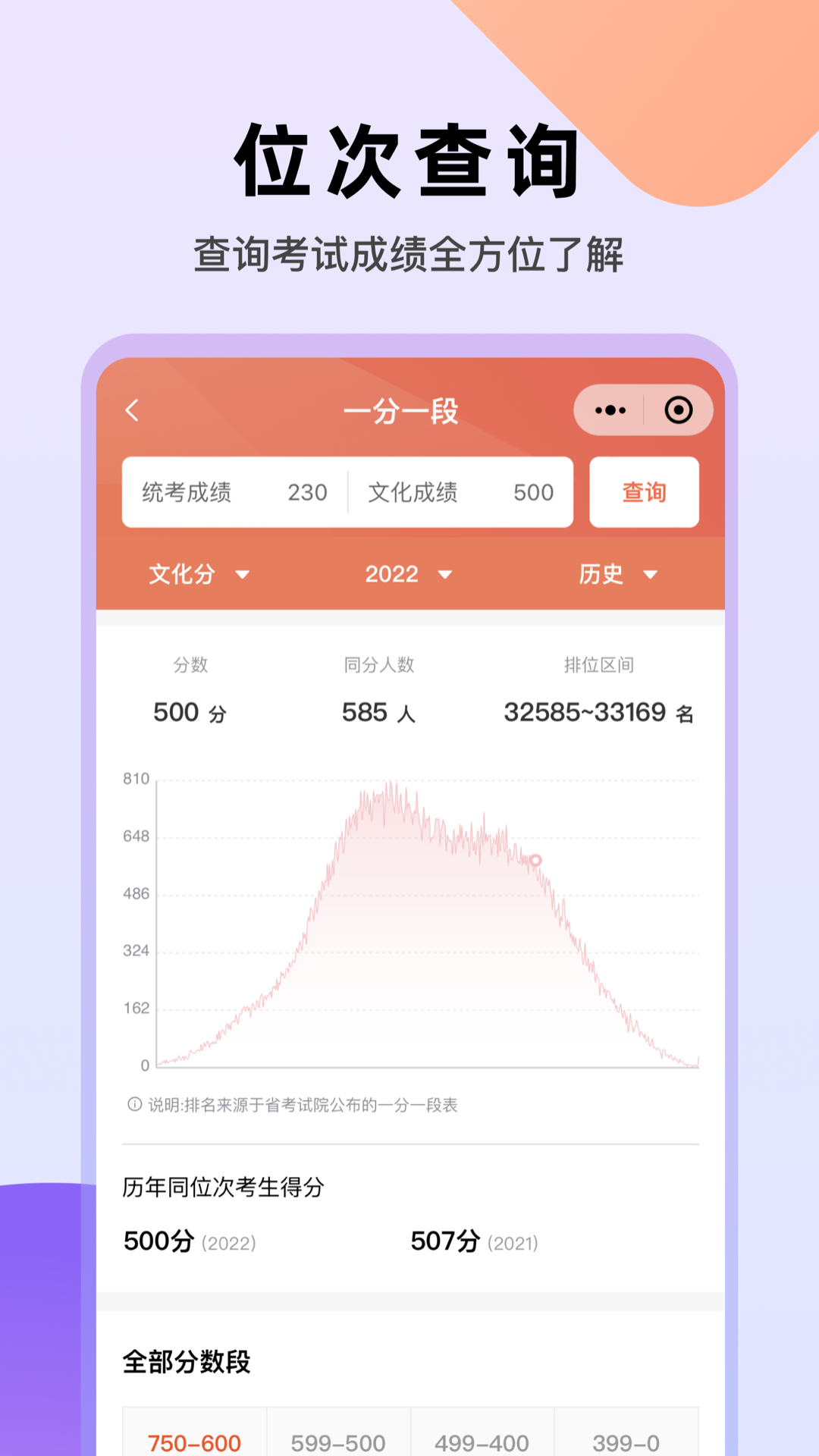
Task: Click the back arrow on 一分一段 page
Action: (x=132, y=409)
